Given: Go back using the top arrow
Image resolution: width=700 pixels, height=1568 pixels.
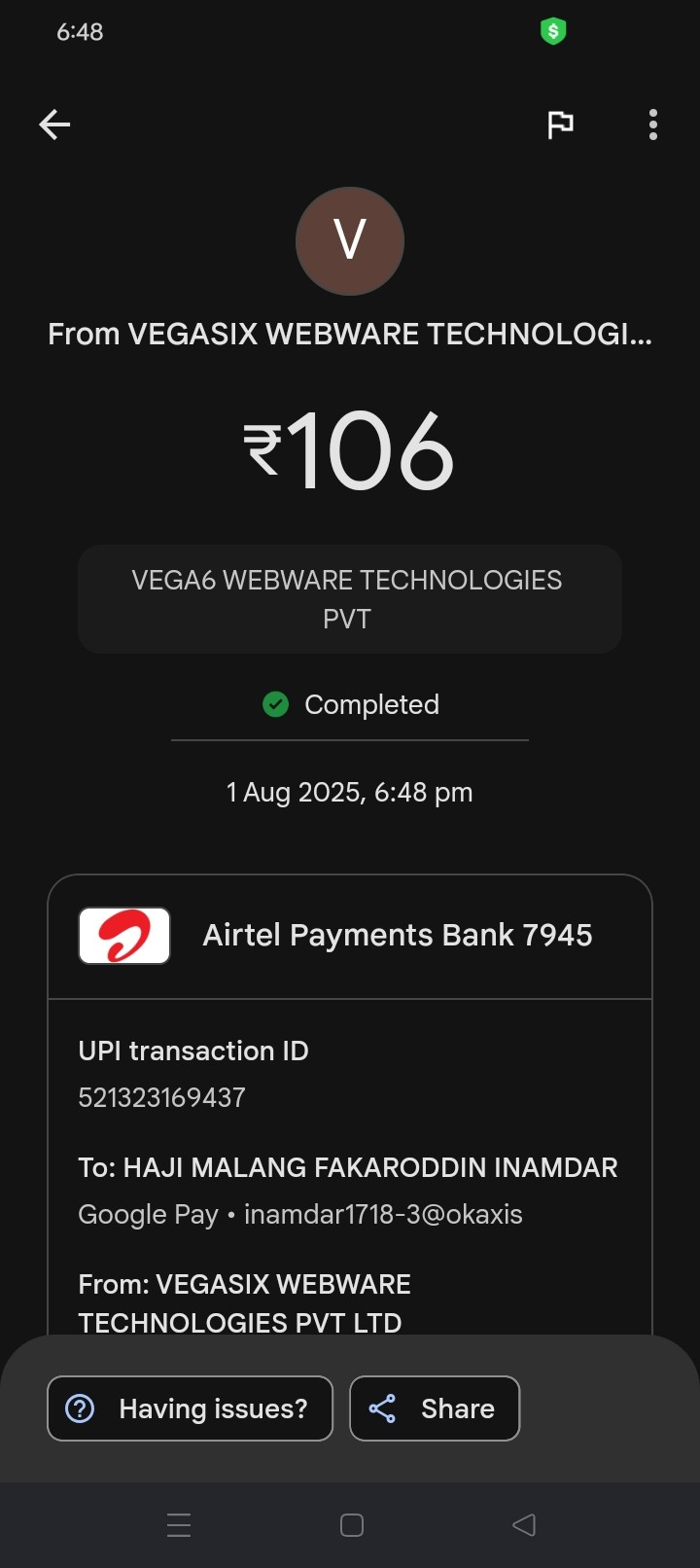Looking at the screenshot, I should (54, 125).
